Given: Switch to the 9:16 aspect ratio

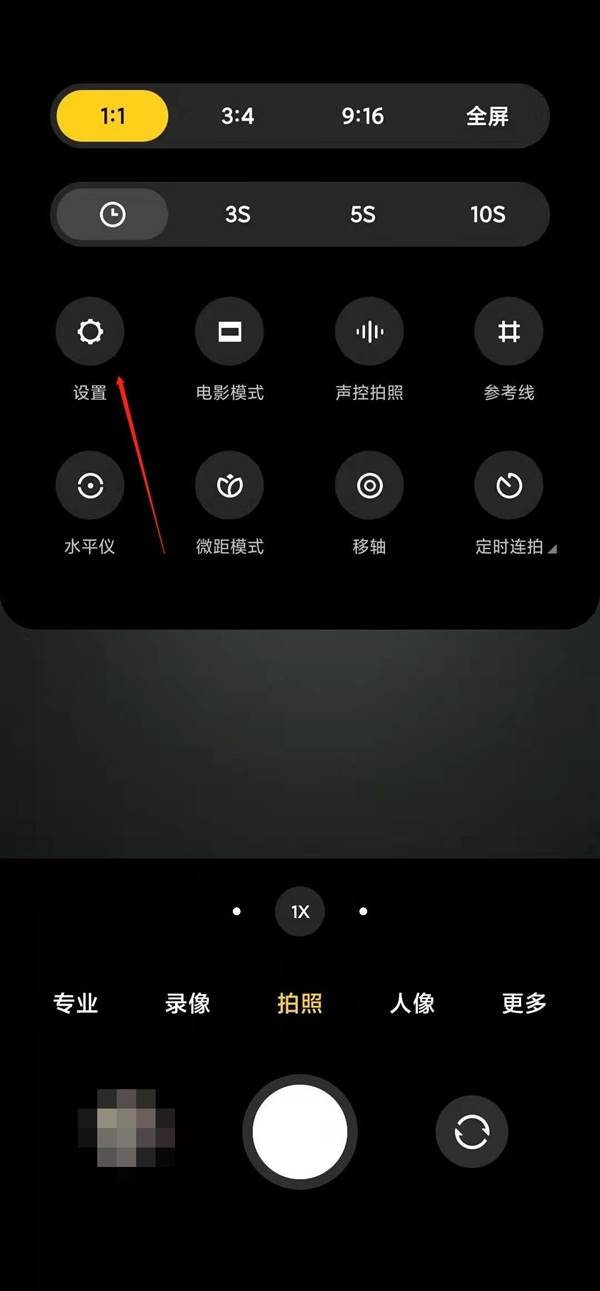Looking at the screenshot, I should tap(362, 116).
